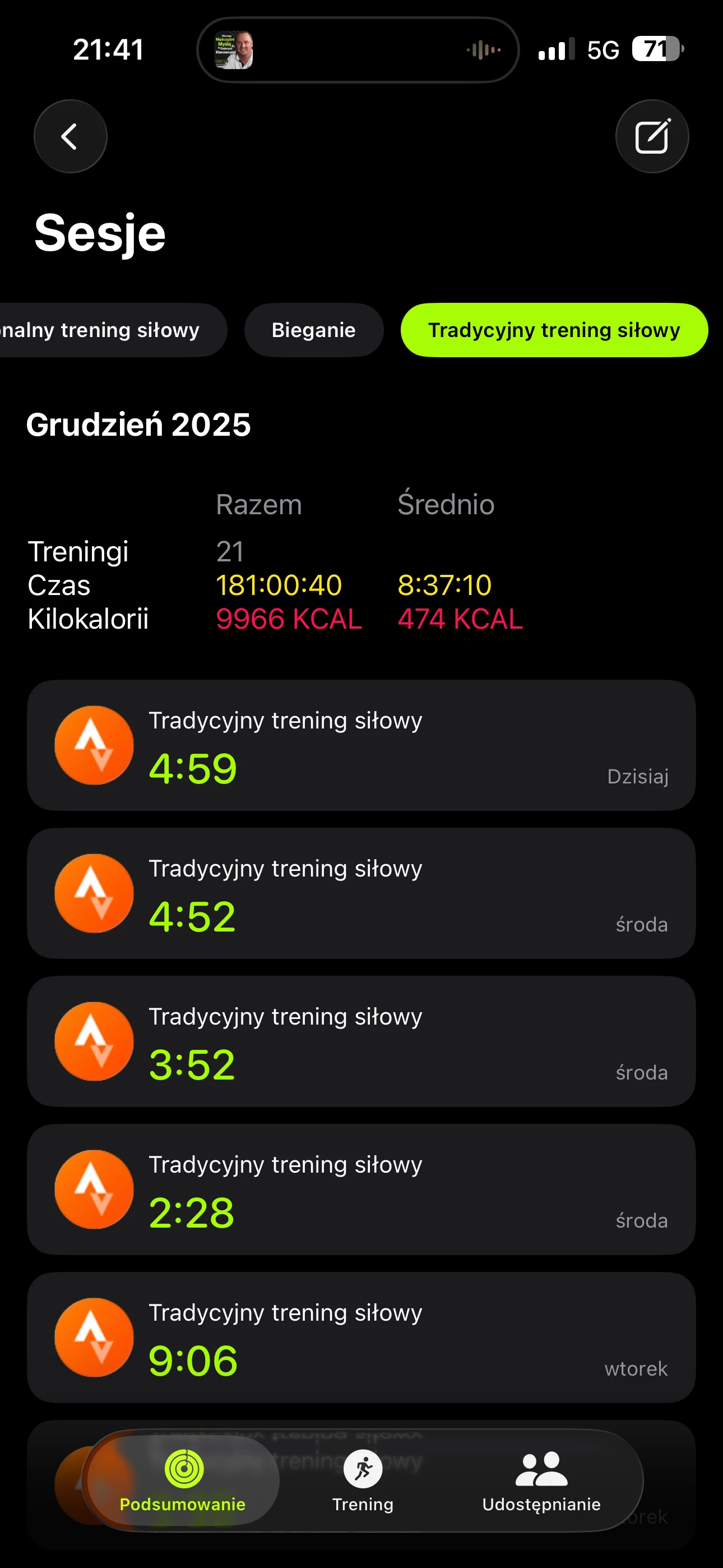This screenshot has height=1568, width=723.
Task: Open the 9:06 session from wtorek
Action: click(361, 1338)
